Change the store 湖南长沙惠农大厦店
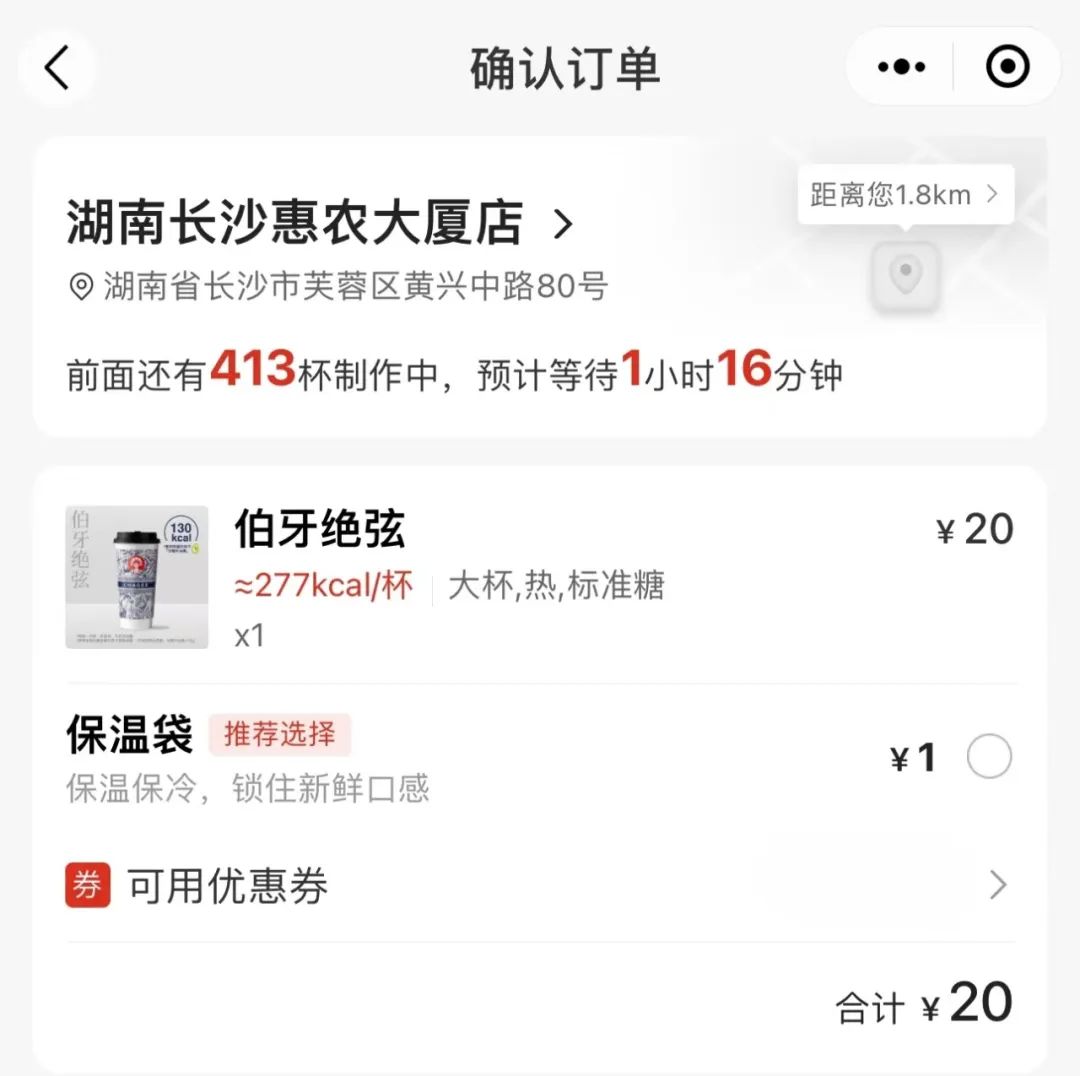1080x1076 pixels. (x=320, y=223)
